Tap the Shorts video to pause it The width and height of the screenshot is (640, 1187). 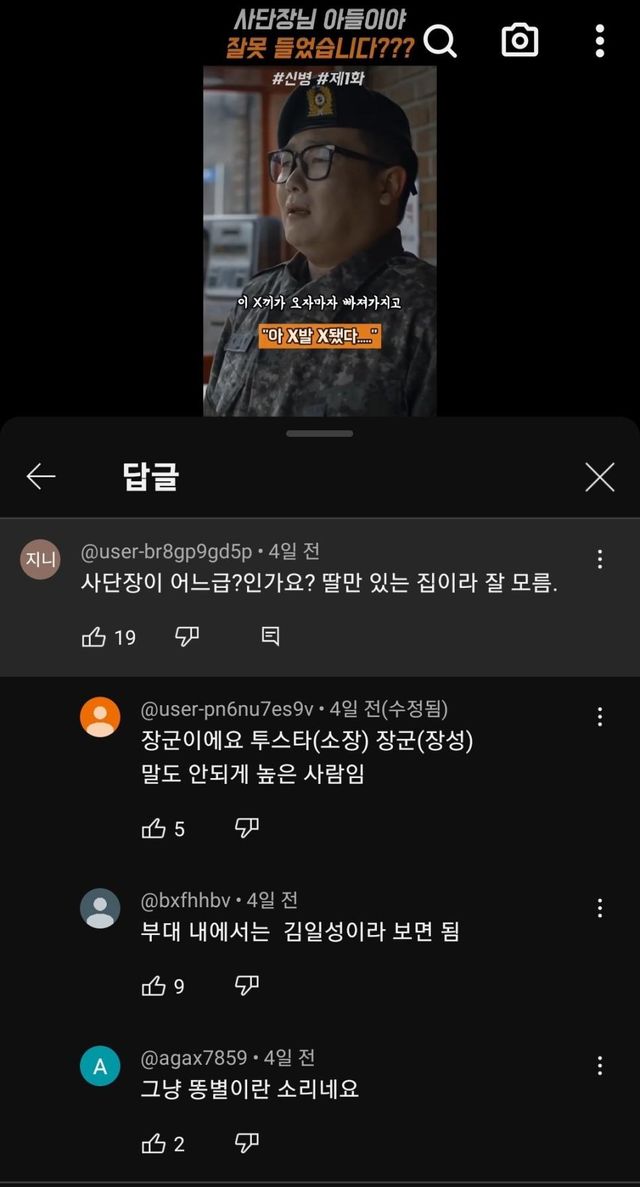tap(320, 240)
